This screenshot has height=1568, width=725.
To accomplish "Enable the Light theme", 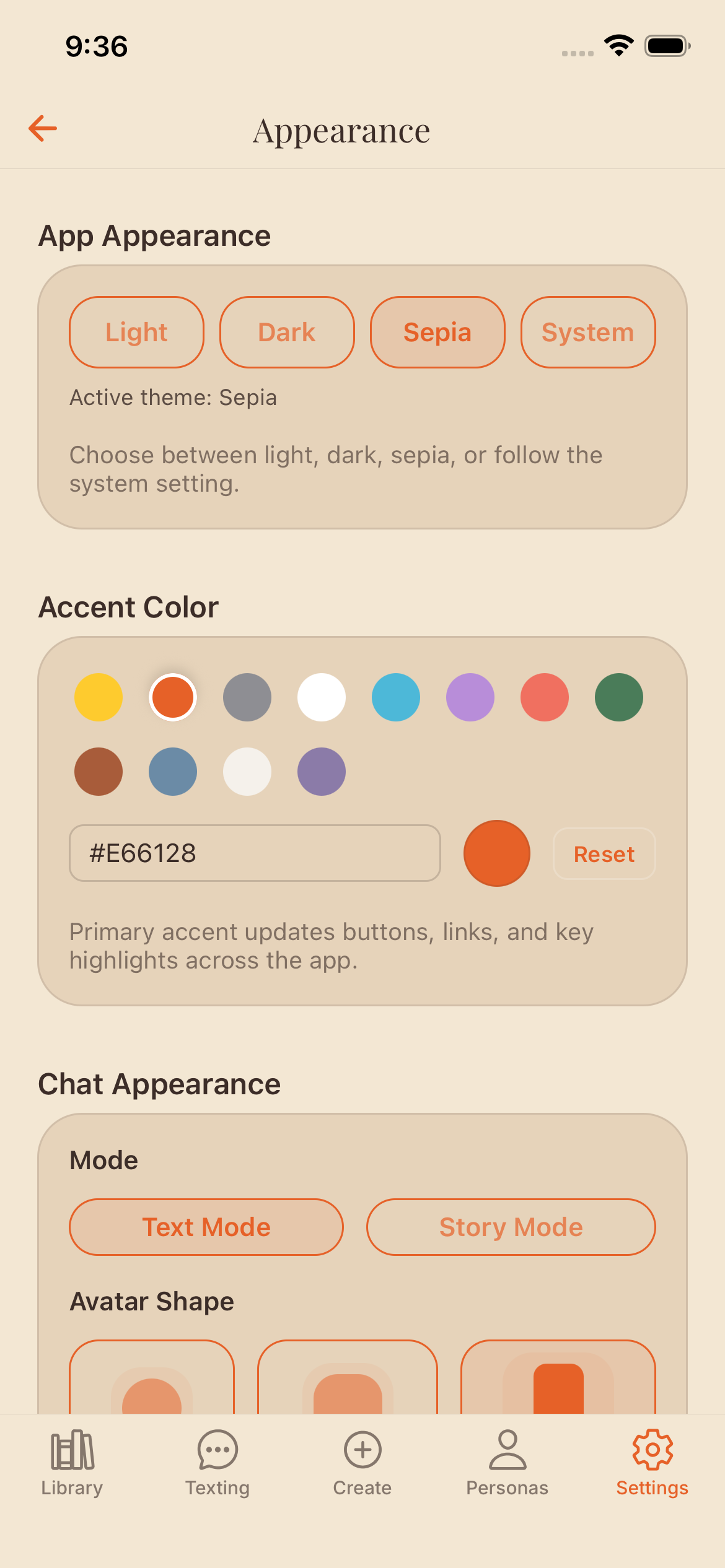I will [x=136, y=332].
